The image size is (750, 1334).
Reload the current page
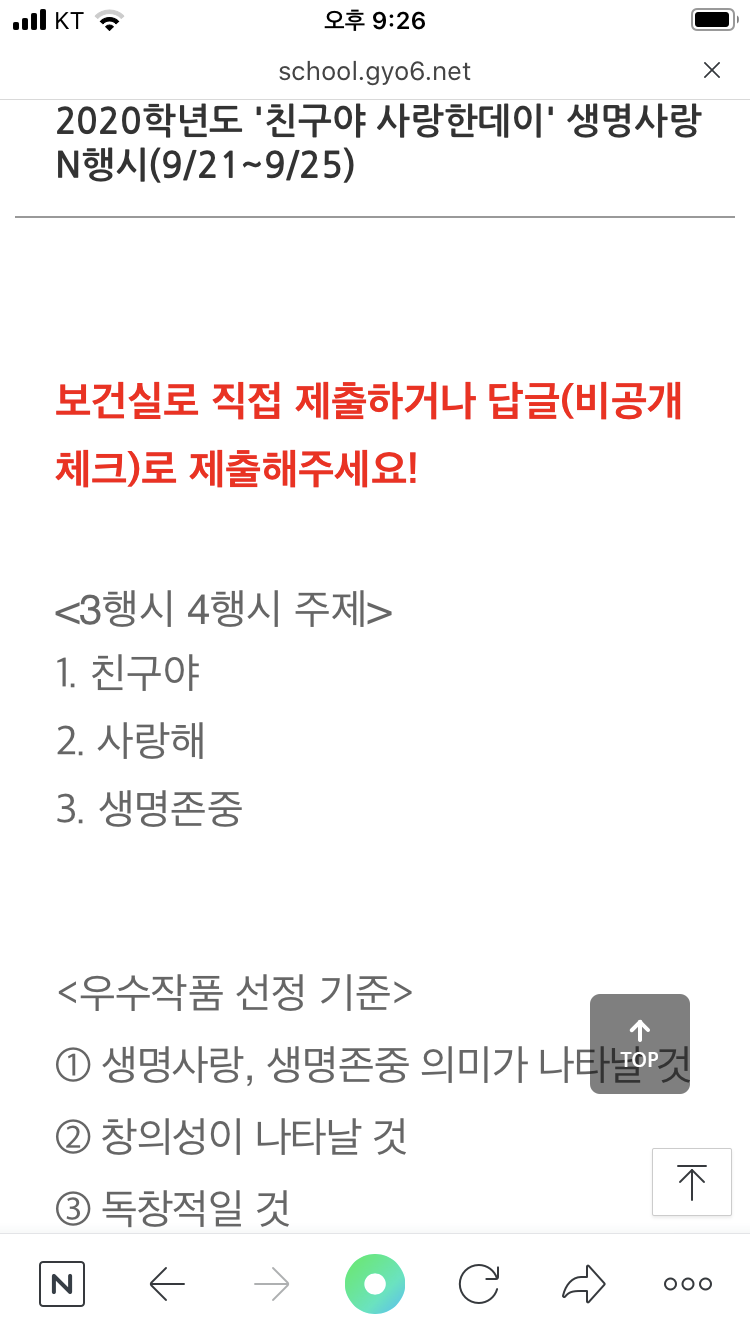click(479, 1284)
